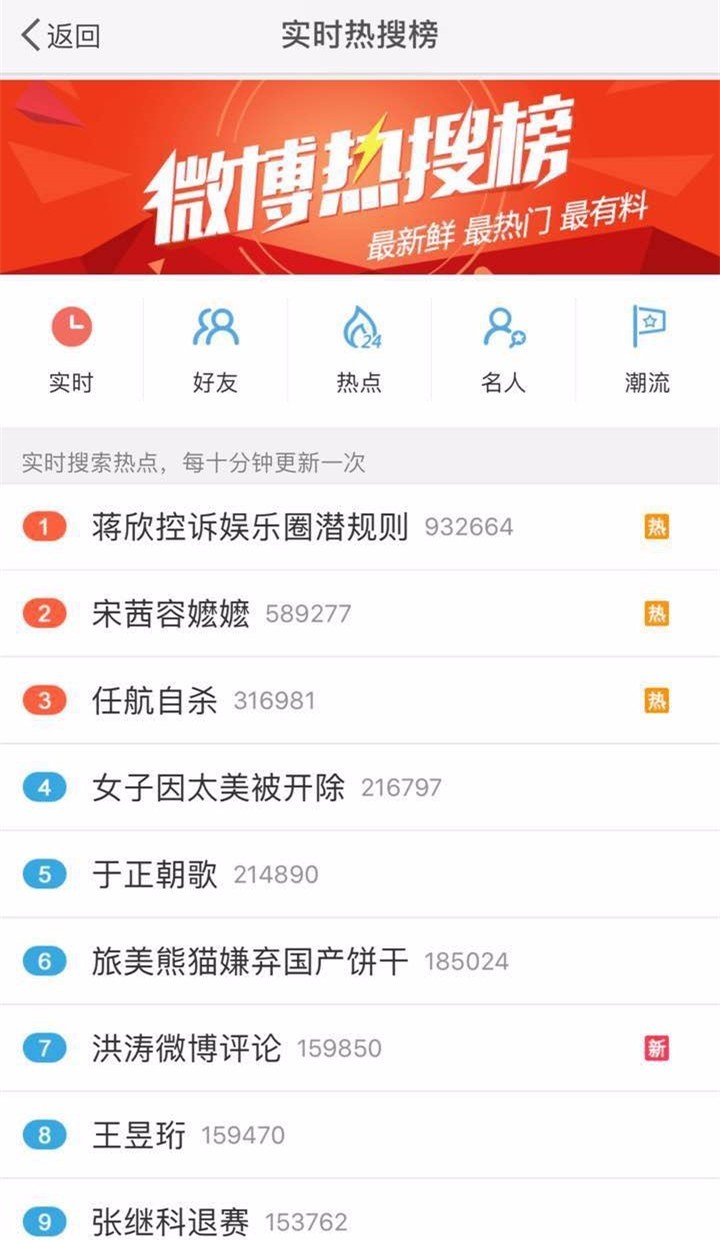The width and height of the screenshot is (720, 1241).
Task: Click the 微博热搜榜 banner image
Action: pos(360,180)
